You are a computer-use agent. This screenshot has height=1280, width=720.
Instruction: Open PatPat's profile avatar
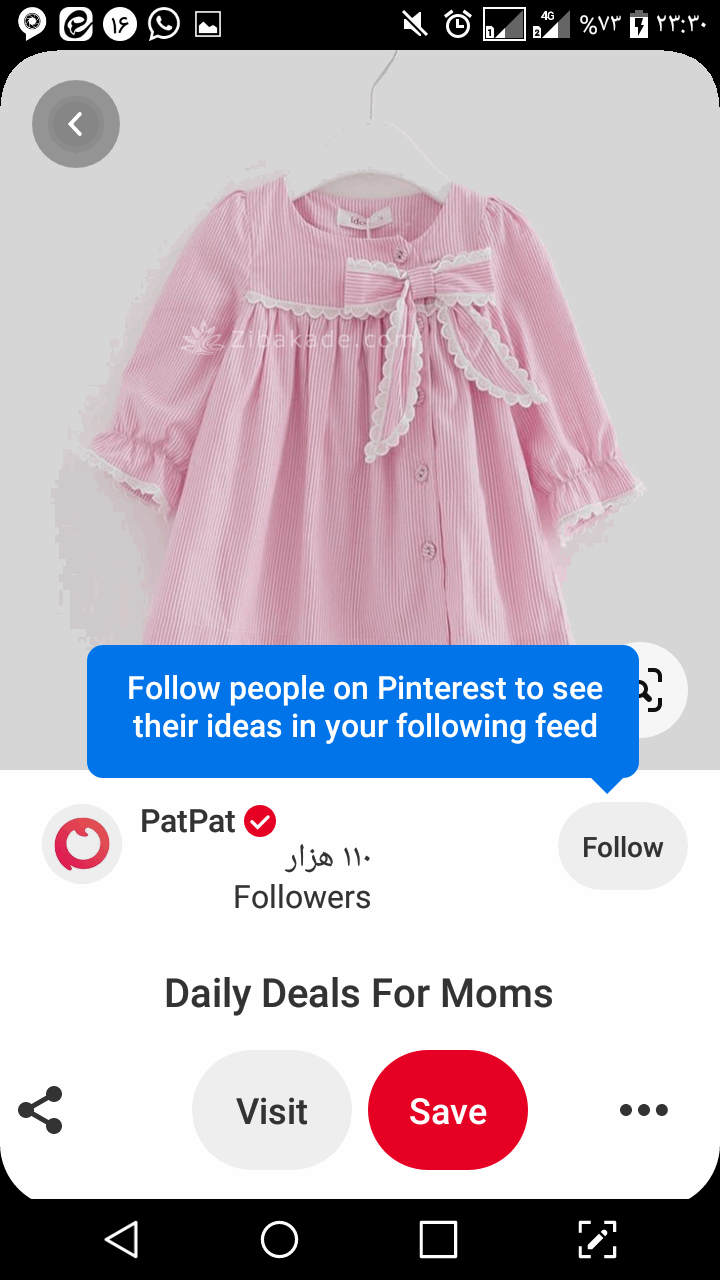(82, 845)
